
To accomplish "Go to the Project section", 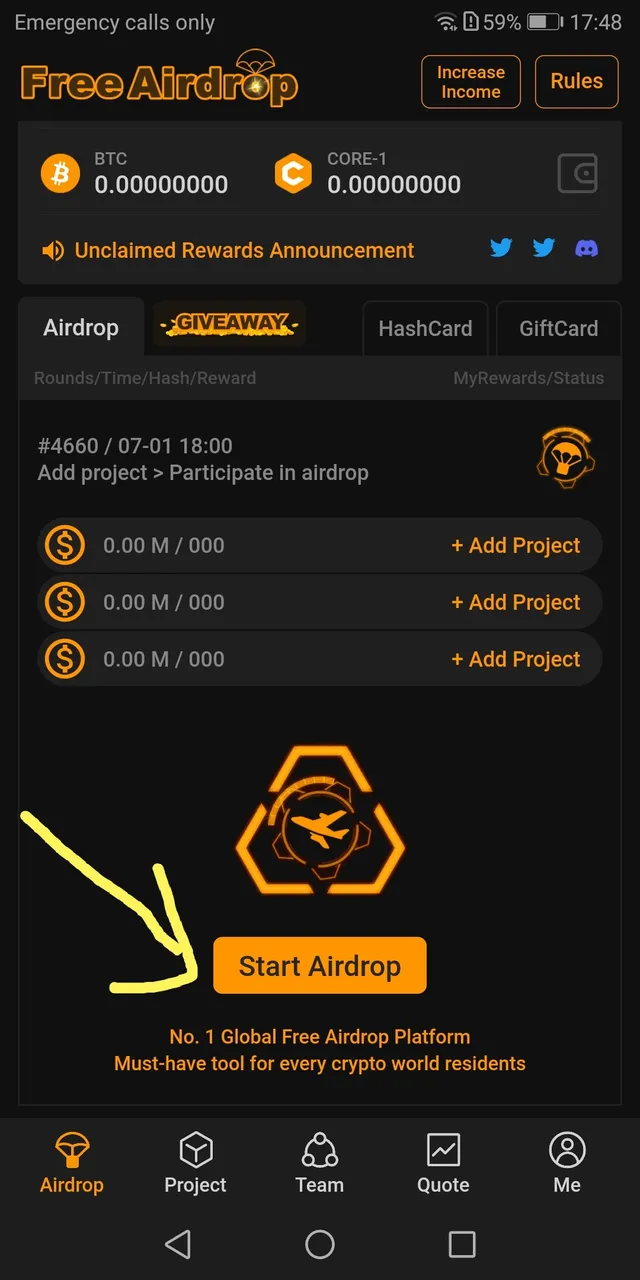I will click(195, 1163).
